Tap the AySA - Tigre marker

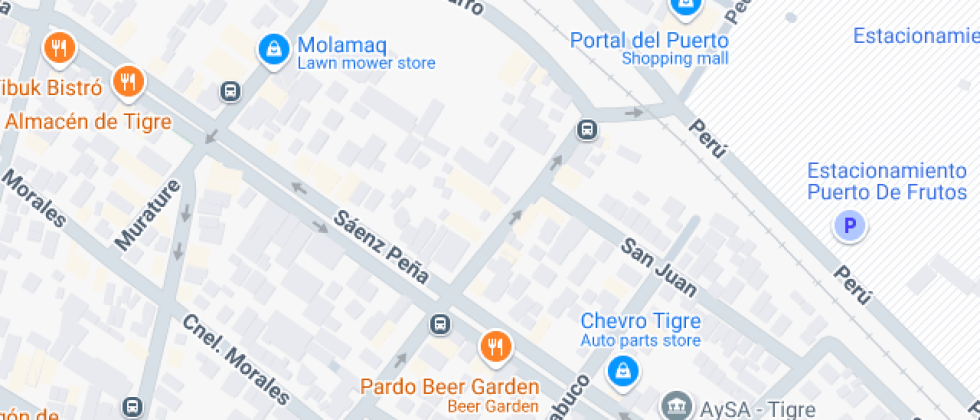[x=678, y=406]
